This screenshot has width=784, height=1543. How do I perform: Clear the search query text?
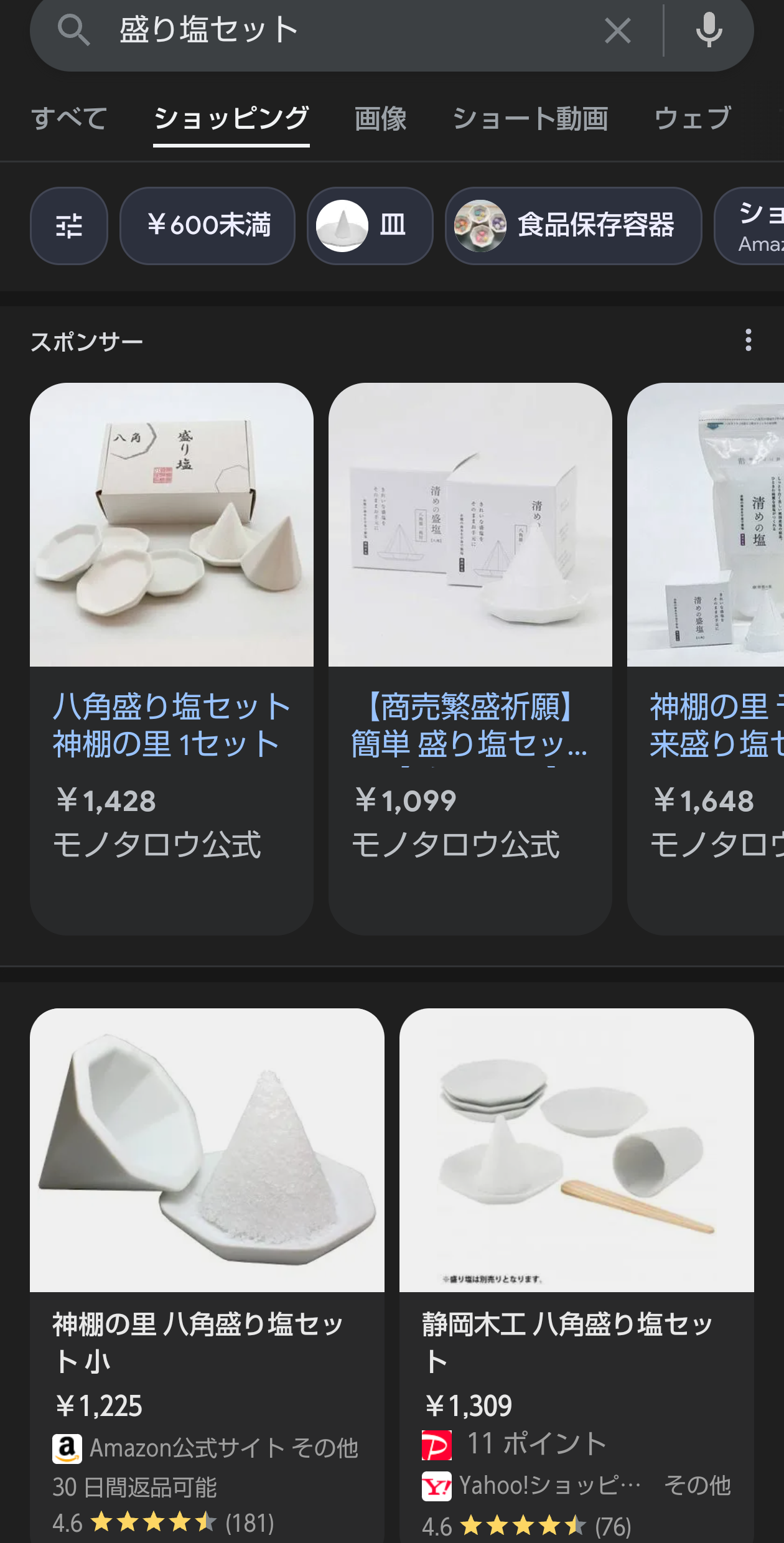coord(617,30)
